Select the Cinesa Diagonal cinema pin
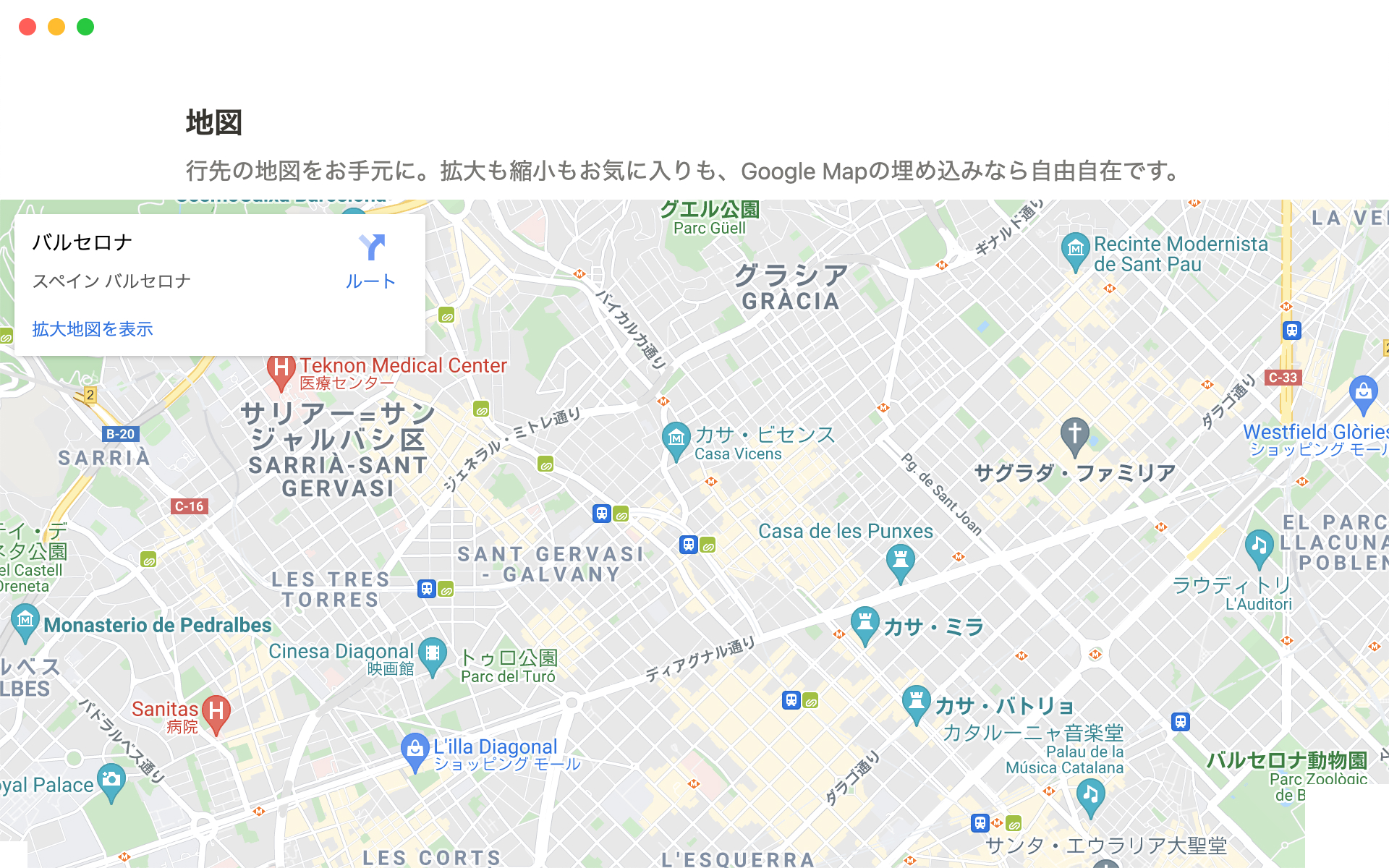 pos(433,655)
